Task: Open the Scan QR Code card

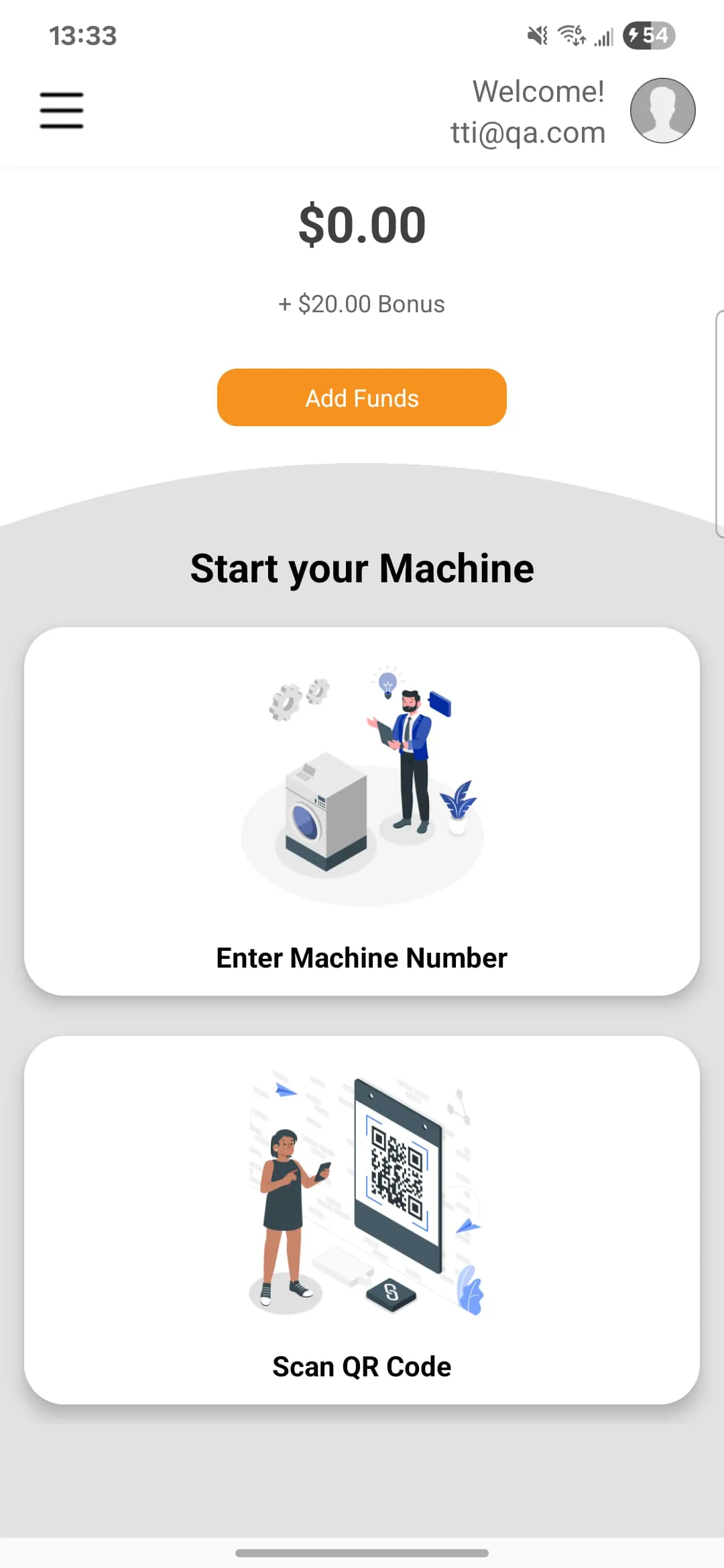Action: pos(362,1220)
